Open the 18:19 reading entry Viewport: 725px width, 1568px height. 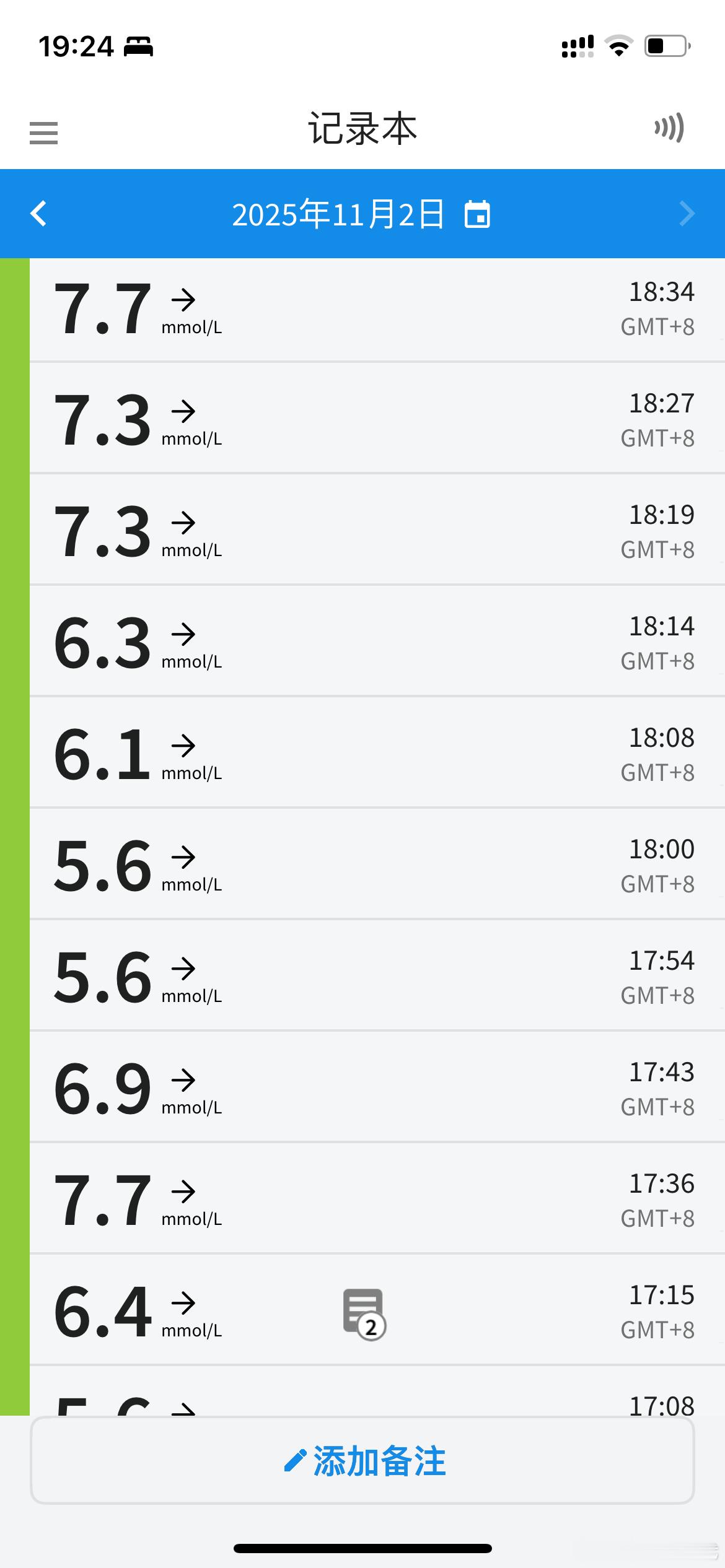click(x=377, y=530)
